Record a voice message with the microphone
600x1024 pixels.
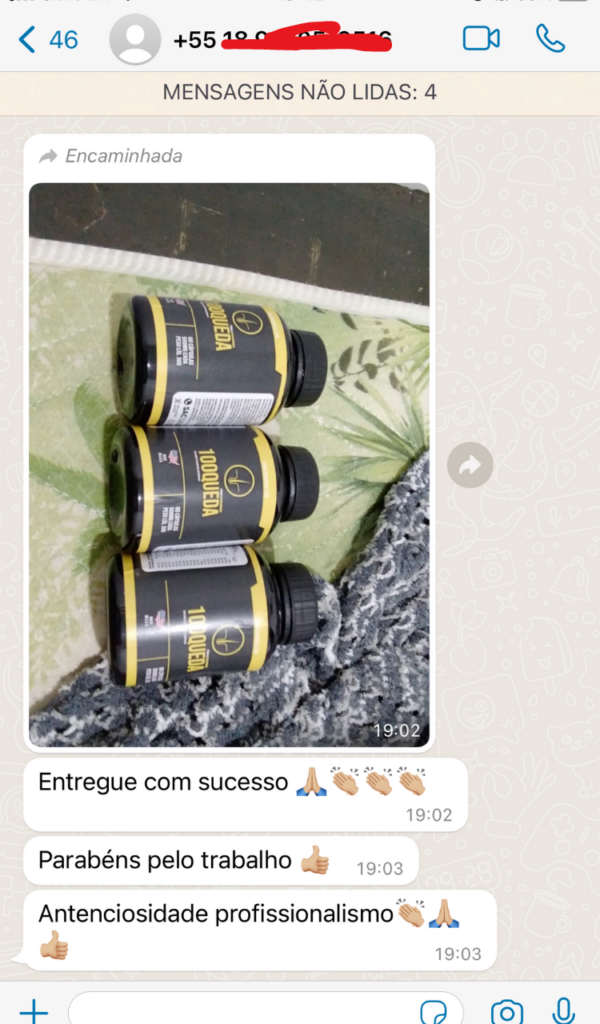point(564,1010)
